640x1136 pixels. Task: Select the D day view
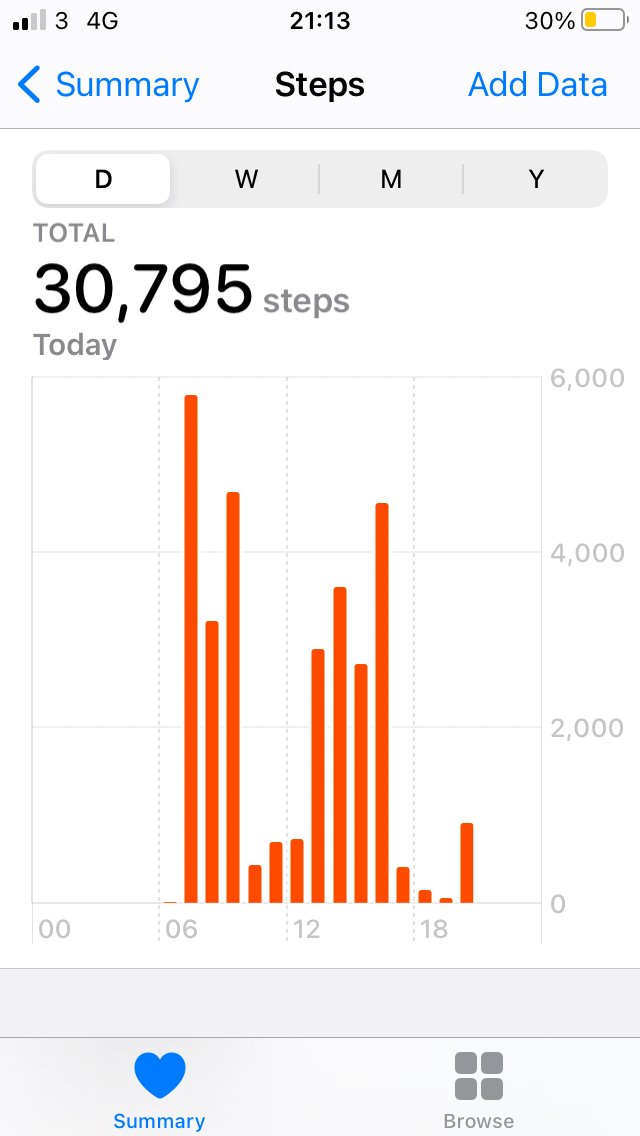pyautogui.click(x=103, y=179)
